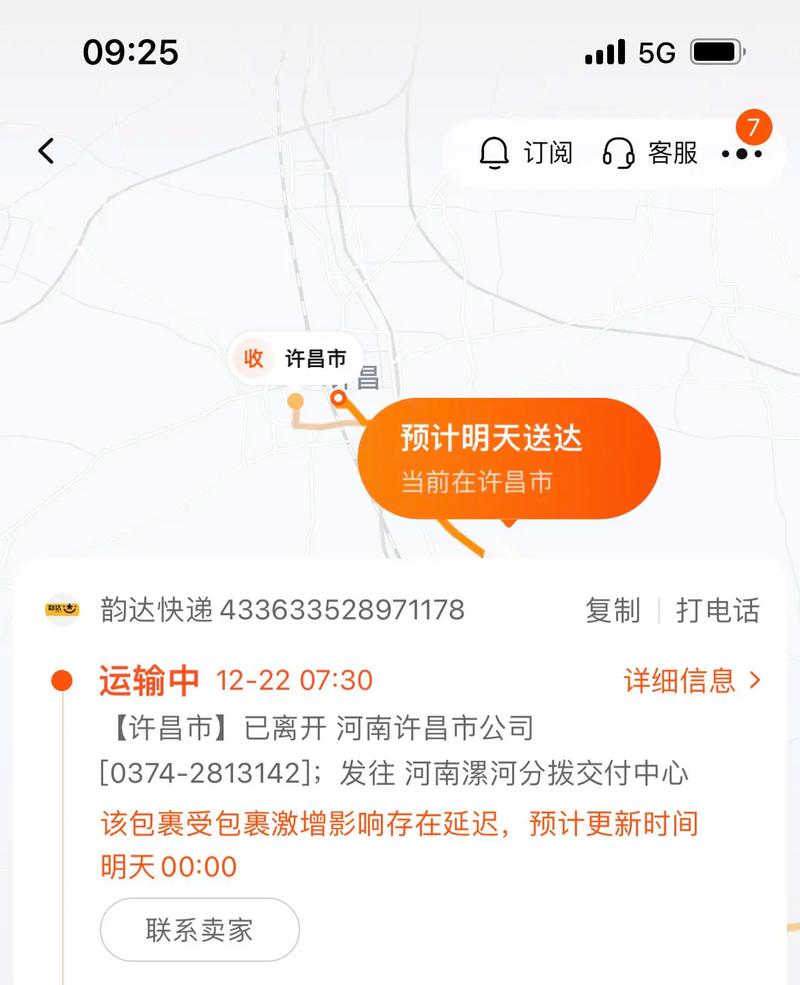The image size is (800, 985).
Task: Tap 订阅 to subscribe to updates
Action: point(526,153)
